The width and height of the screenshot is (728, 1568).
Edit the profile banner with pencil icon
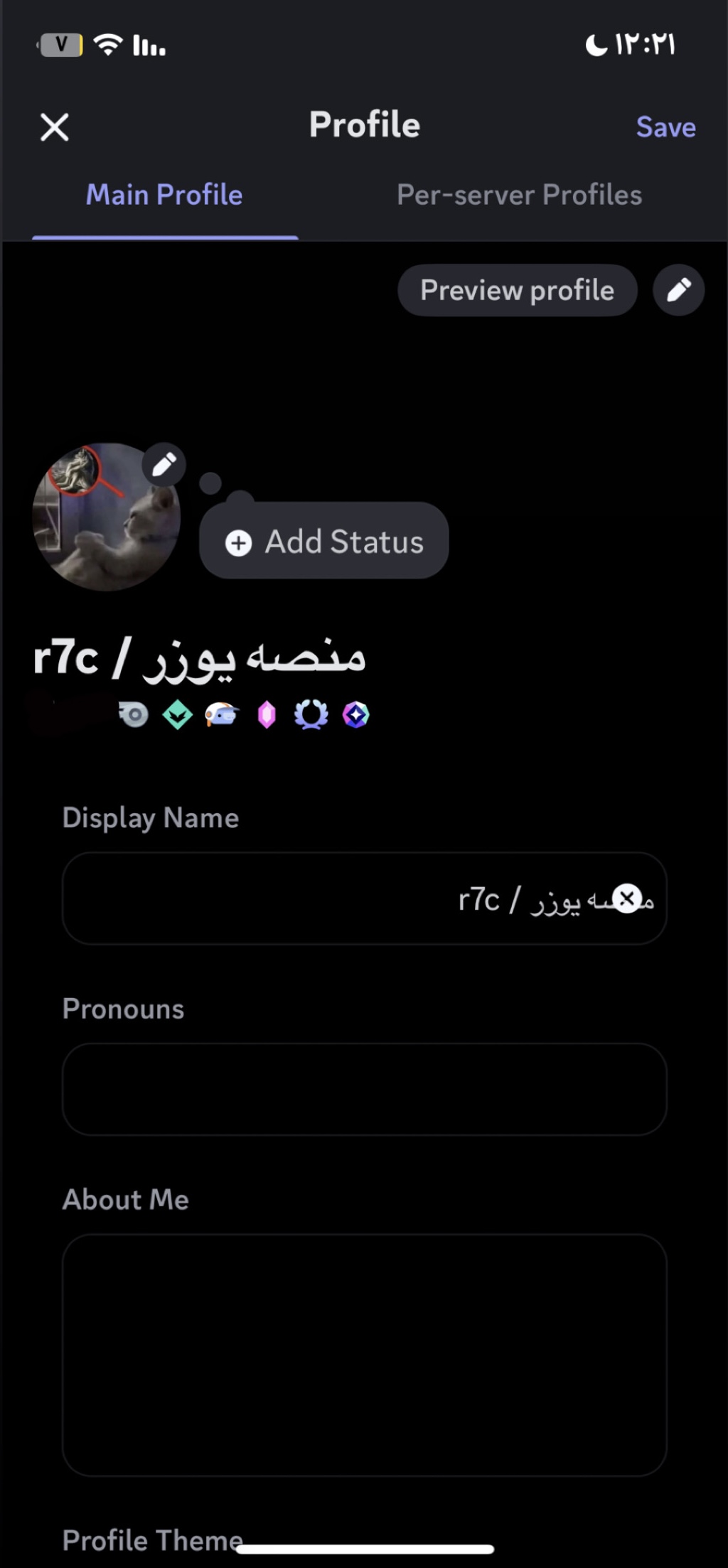[x=678, y=290]
